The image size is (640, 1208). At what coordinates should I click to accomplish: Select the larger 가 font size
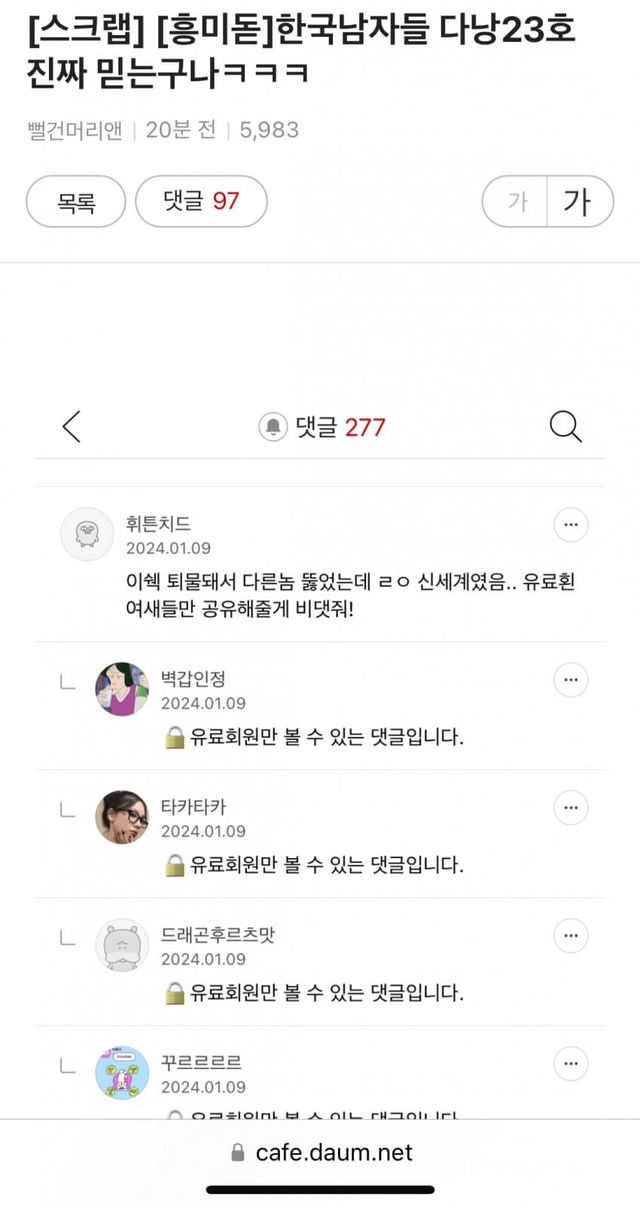pyautogui.click(x=577, y=202)
